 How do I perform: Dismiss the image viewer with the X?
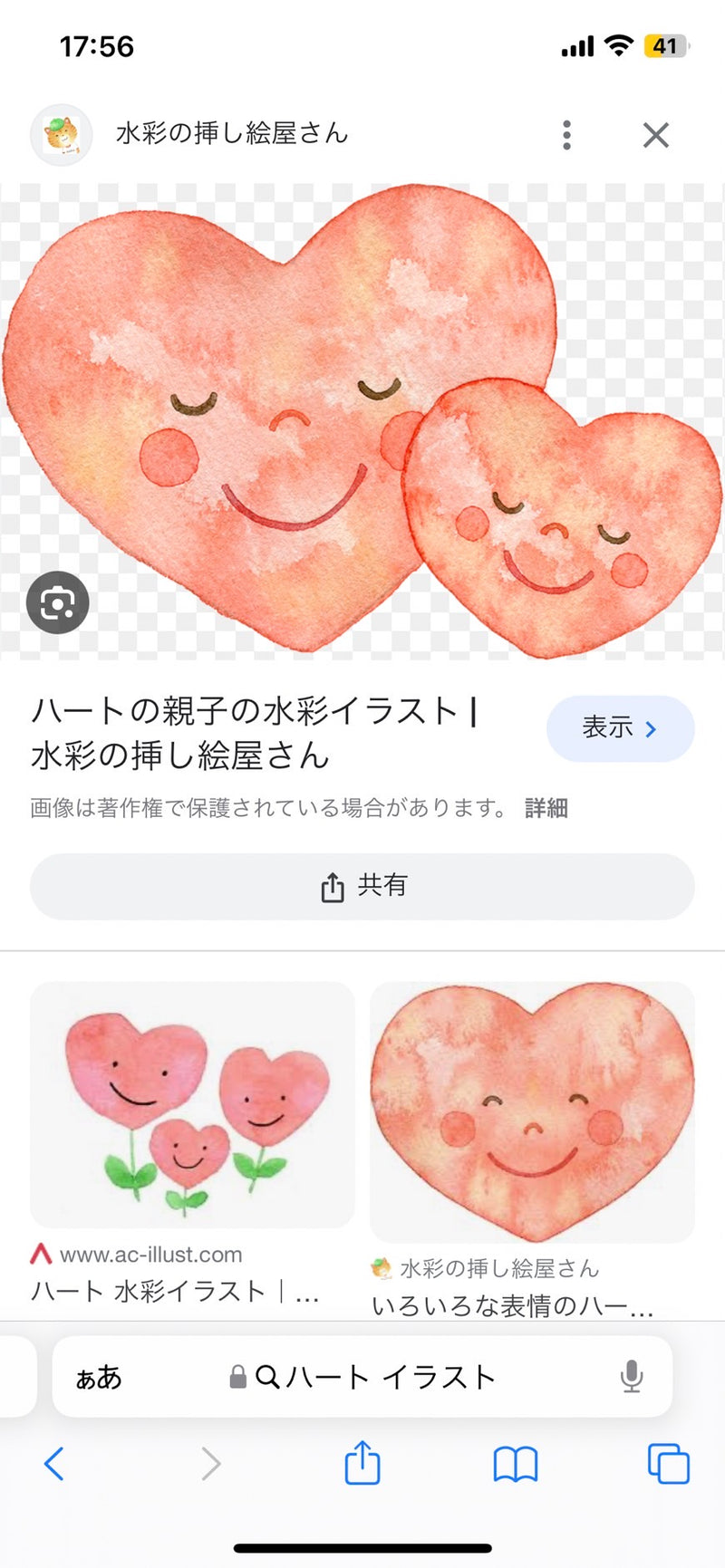click(655, 134)
